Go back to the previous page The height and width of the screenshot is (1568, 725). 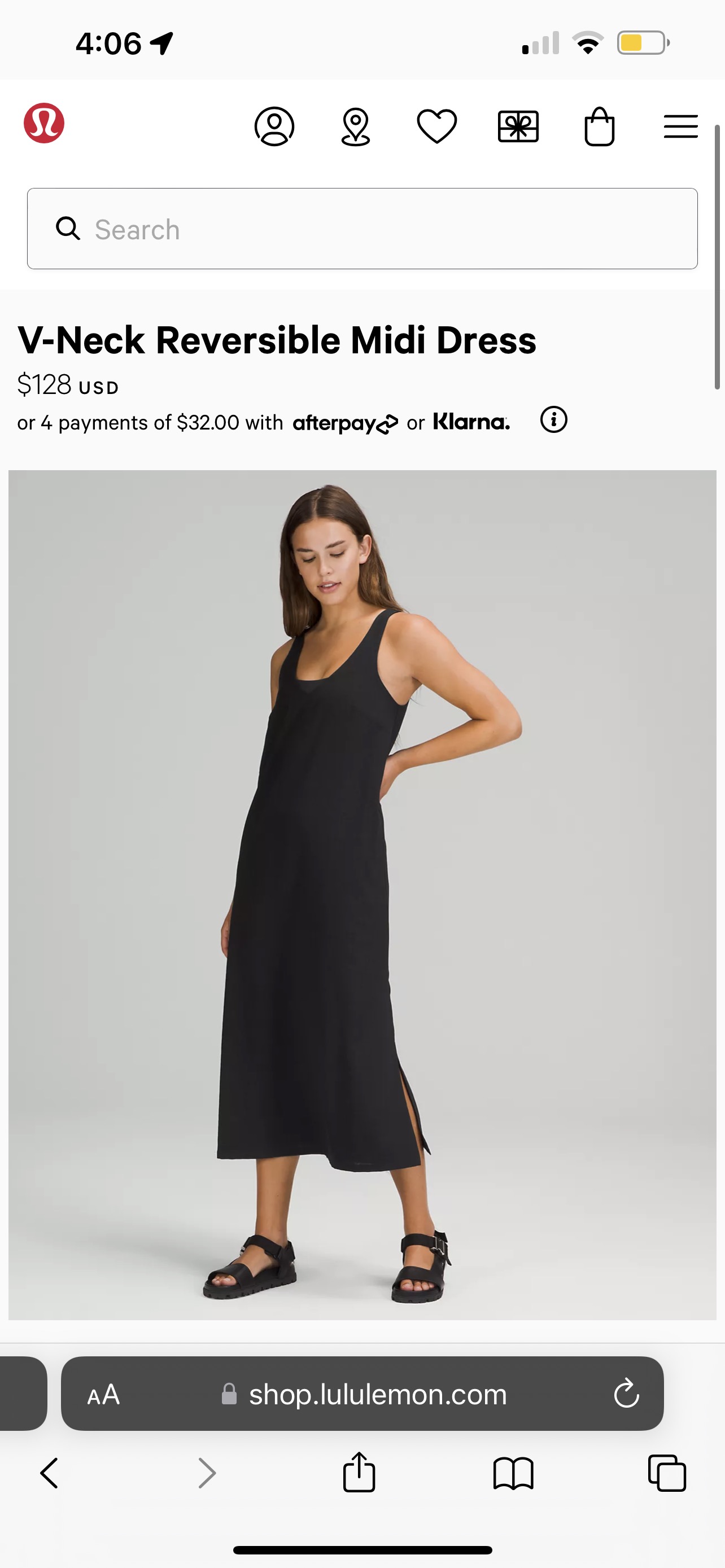point(49,1473)
